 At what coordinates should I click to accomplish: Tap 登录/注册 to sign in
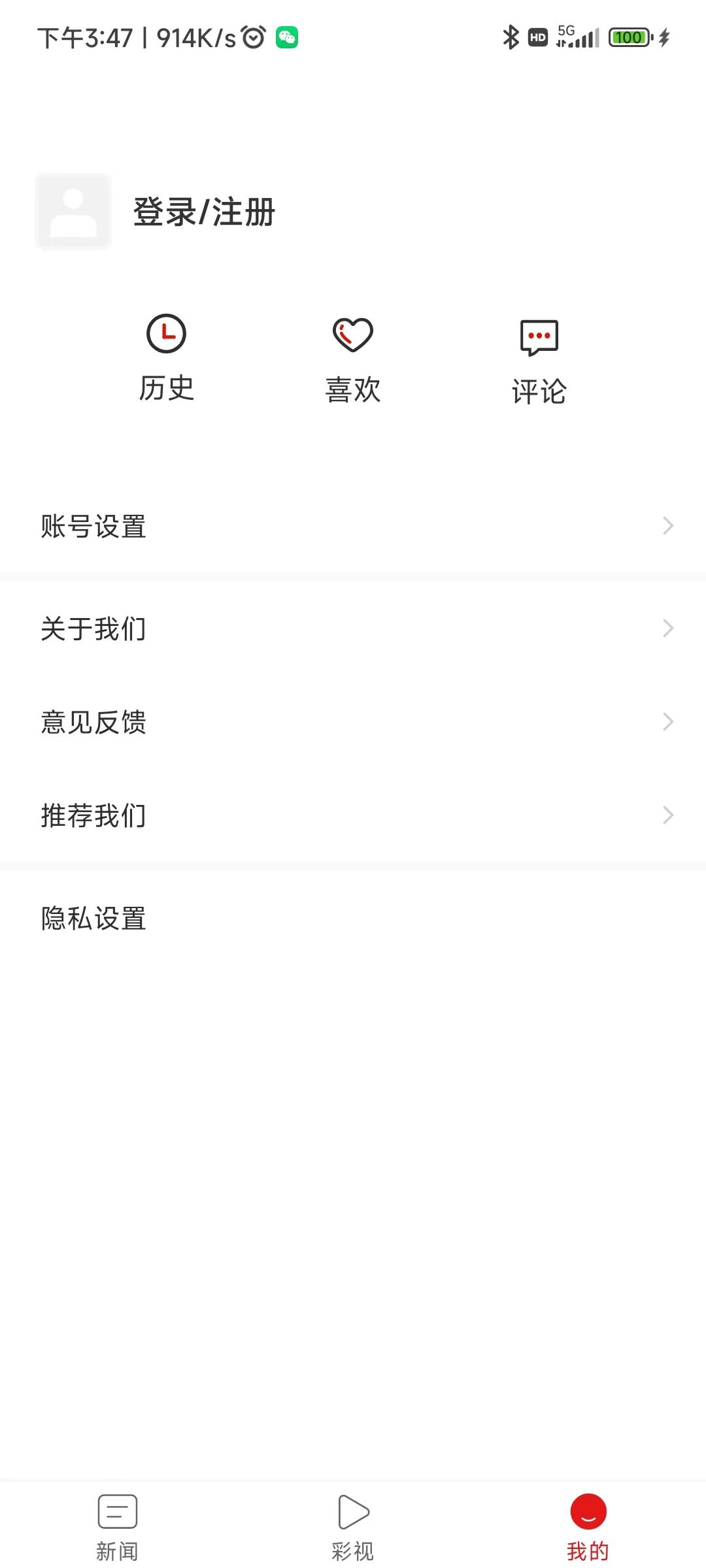tap(204, 212)
